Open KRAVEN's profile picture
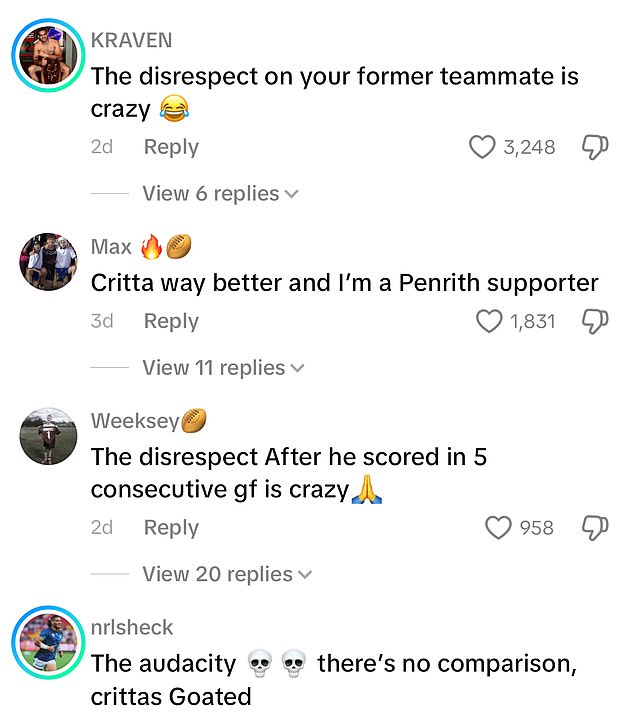634x713 pixels. point(48,58)
